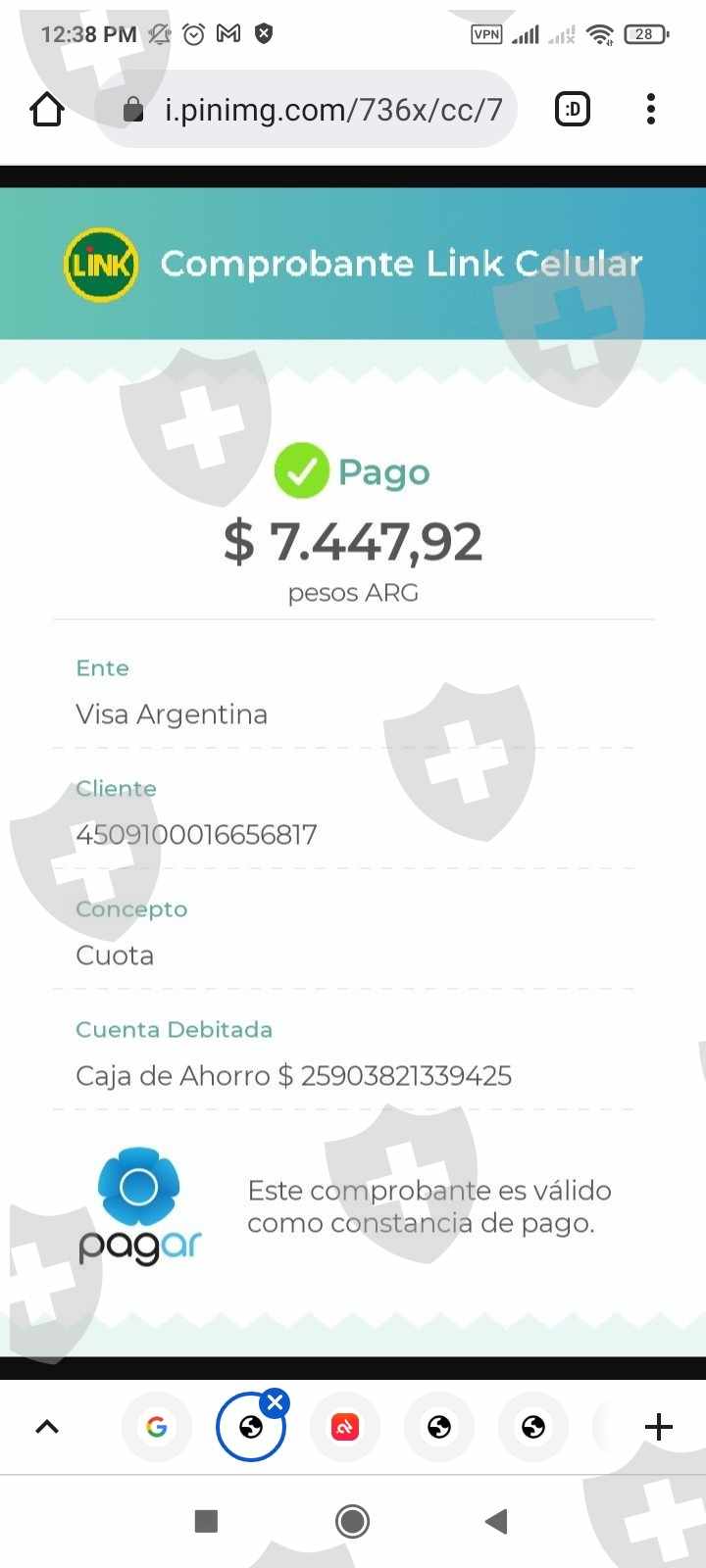706x1568 pixels.
Task: Open the tab switcher button
Action: pos(573,109)
